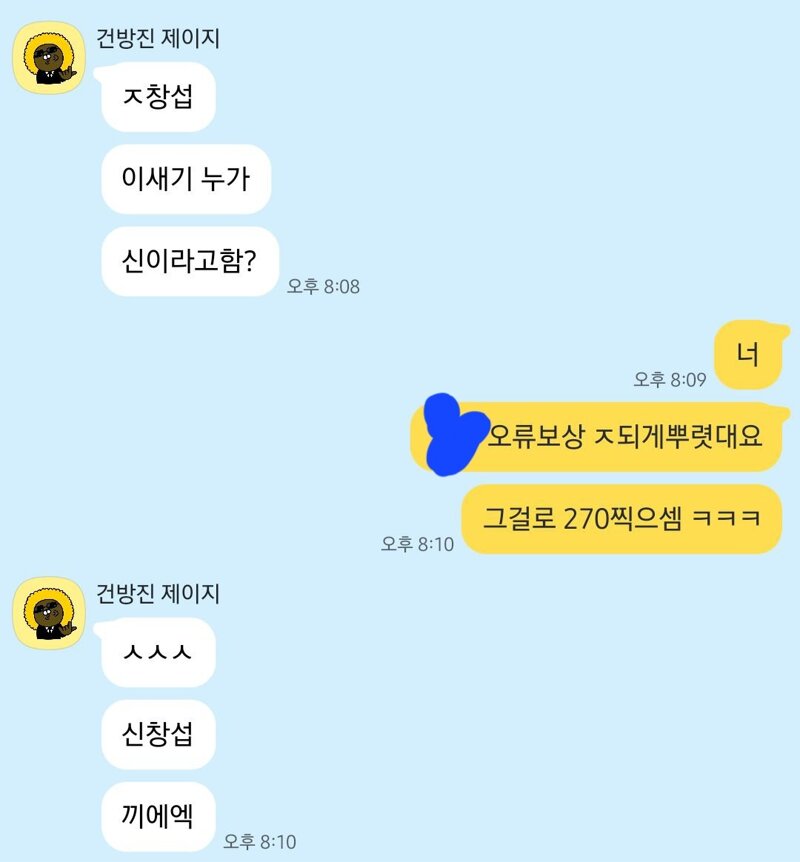The height and width of the screenshot is (862, 800).
Task: Open 건방진 제이지's avatar above ㅈ창섭 message
Action: point(48,58)
